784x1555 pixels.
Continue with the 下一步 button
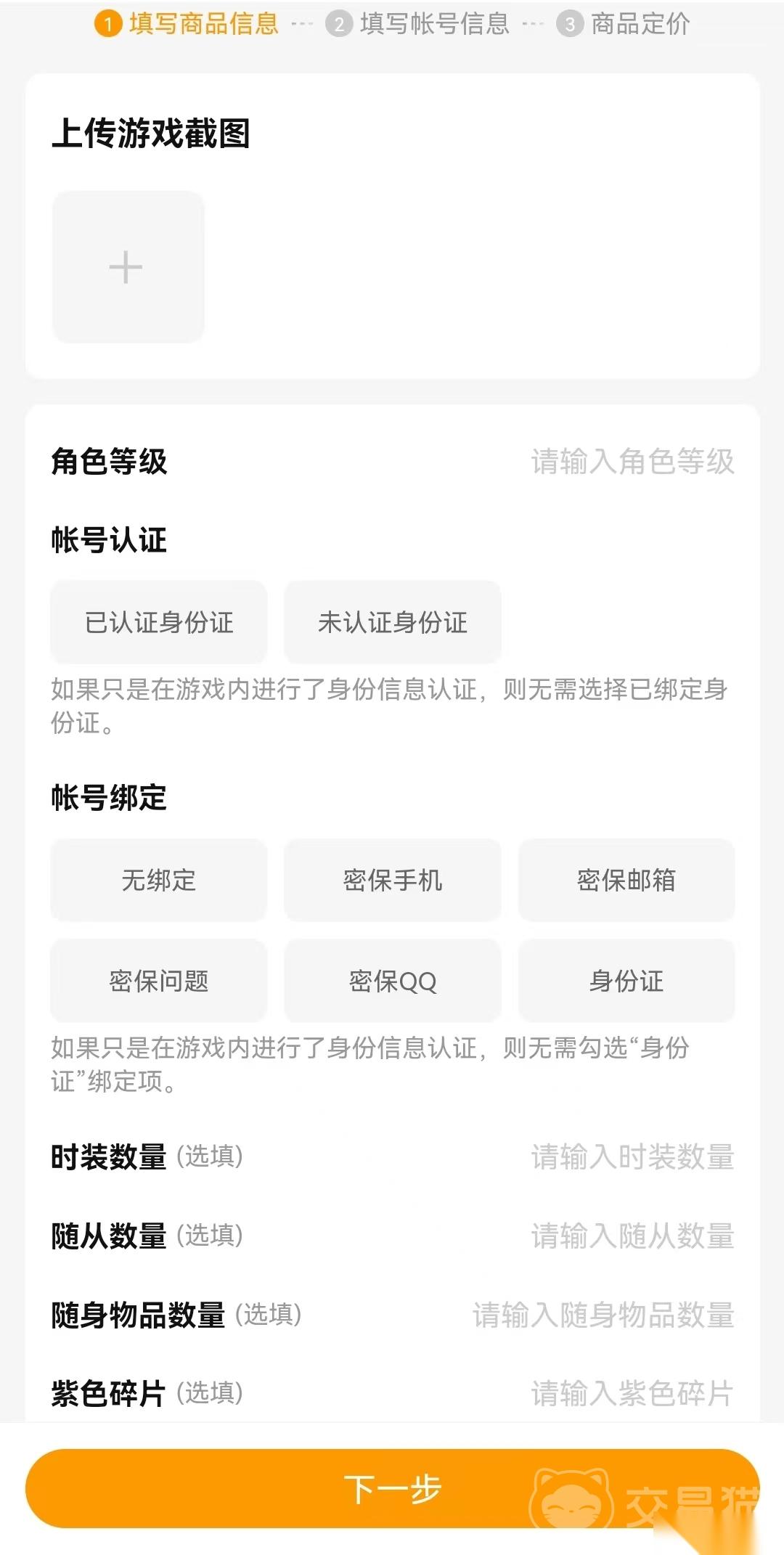(x=392, y=1489)
